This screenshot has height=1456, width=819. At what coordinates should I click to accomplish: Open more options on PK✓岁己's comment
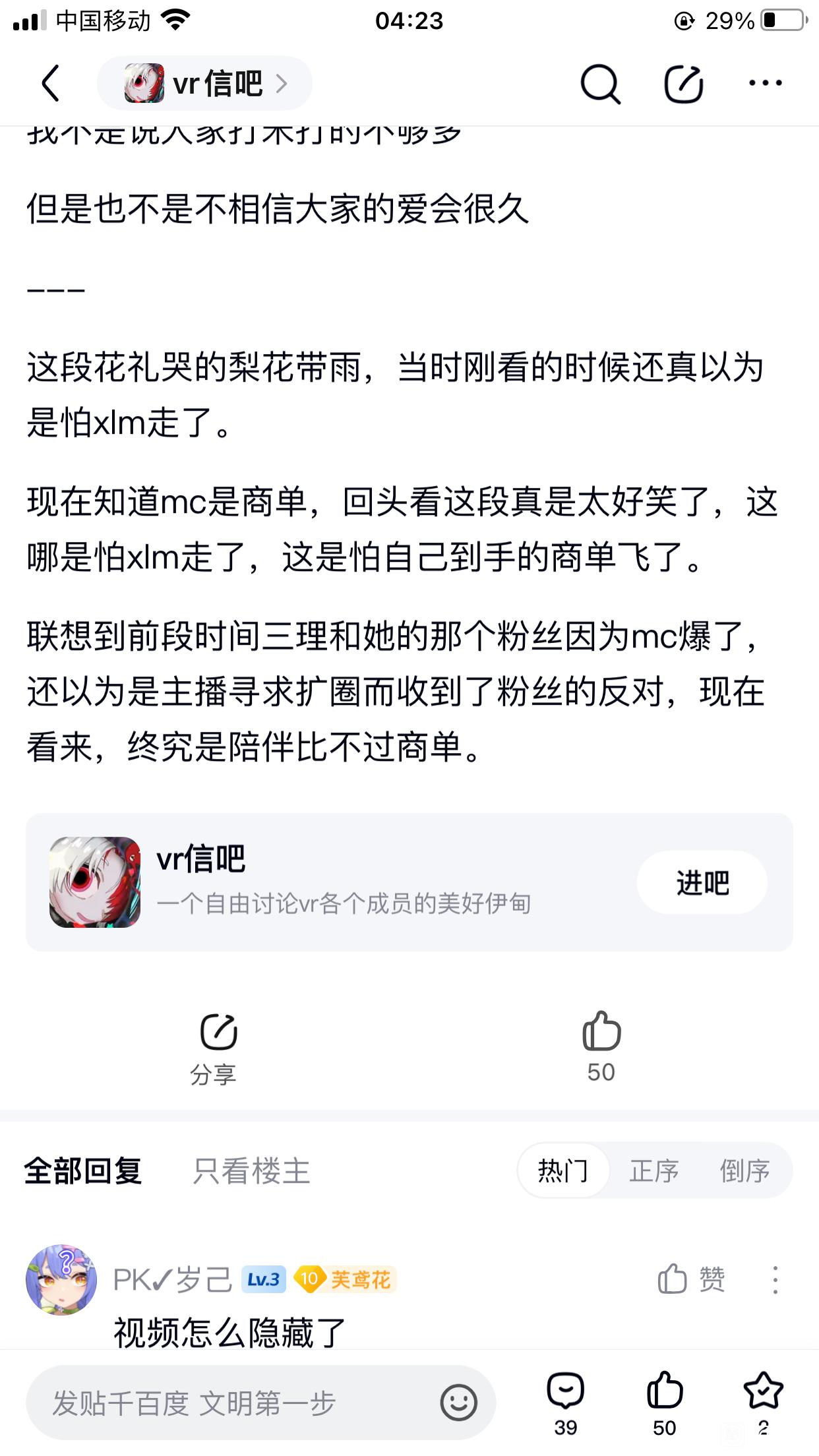point(775,1280)
